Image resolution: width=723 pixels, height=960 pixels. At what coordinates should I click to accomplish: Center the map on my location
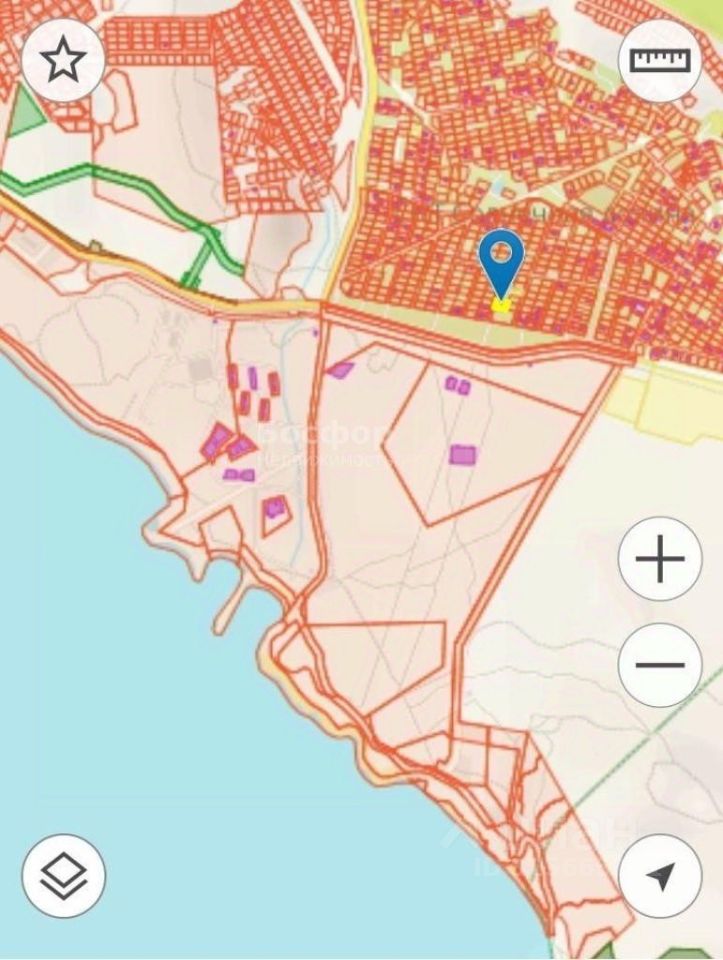pos(660,876)
